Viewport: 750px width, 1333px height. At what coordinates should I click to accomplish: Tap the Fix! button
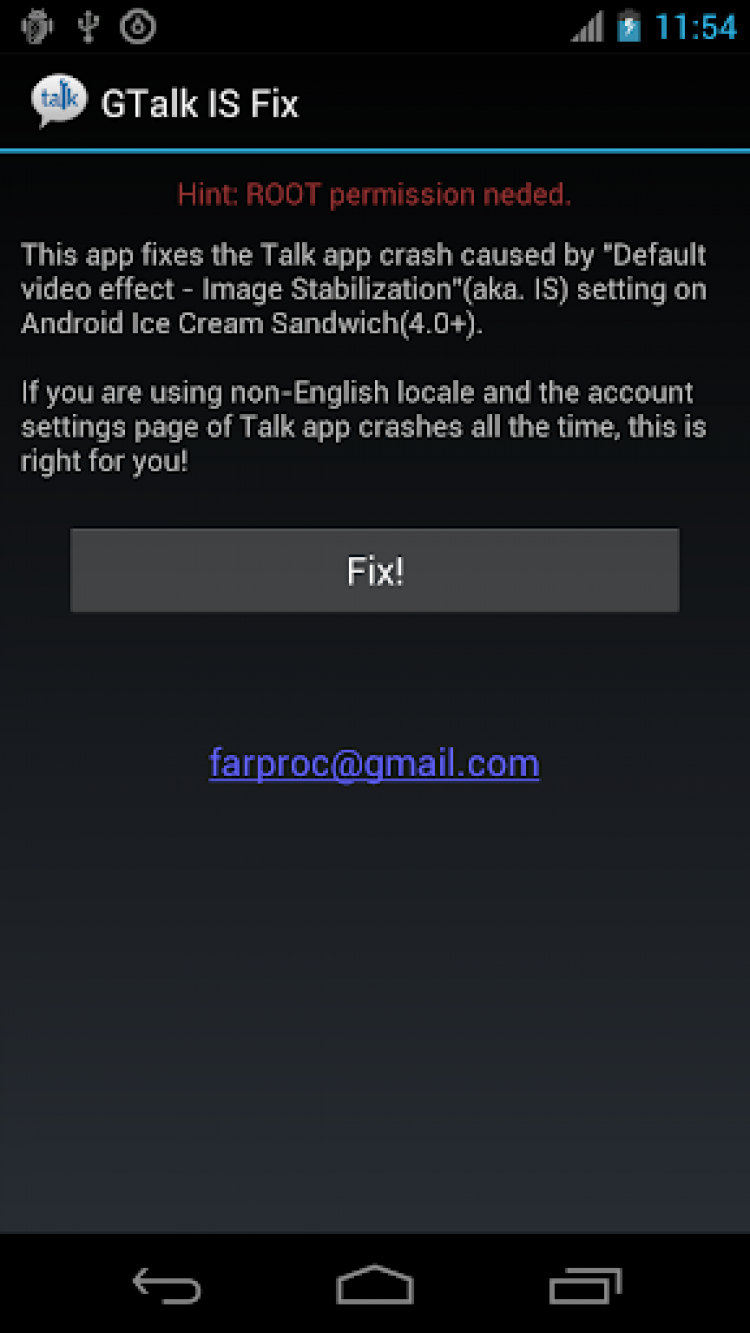374,570
